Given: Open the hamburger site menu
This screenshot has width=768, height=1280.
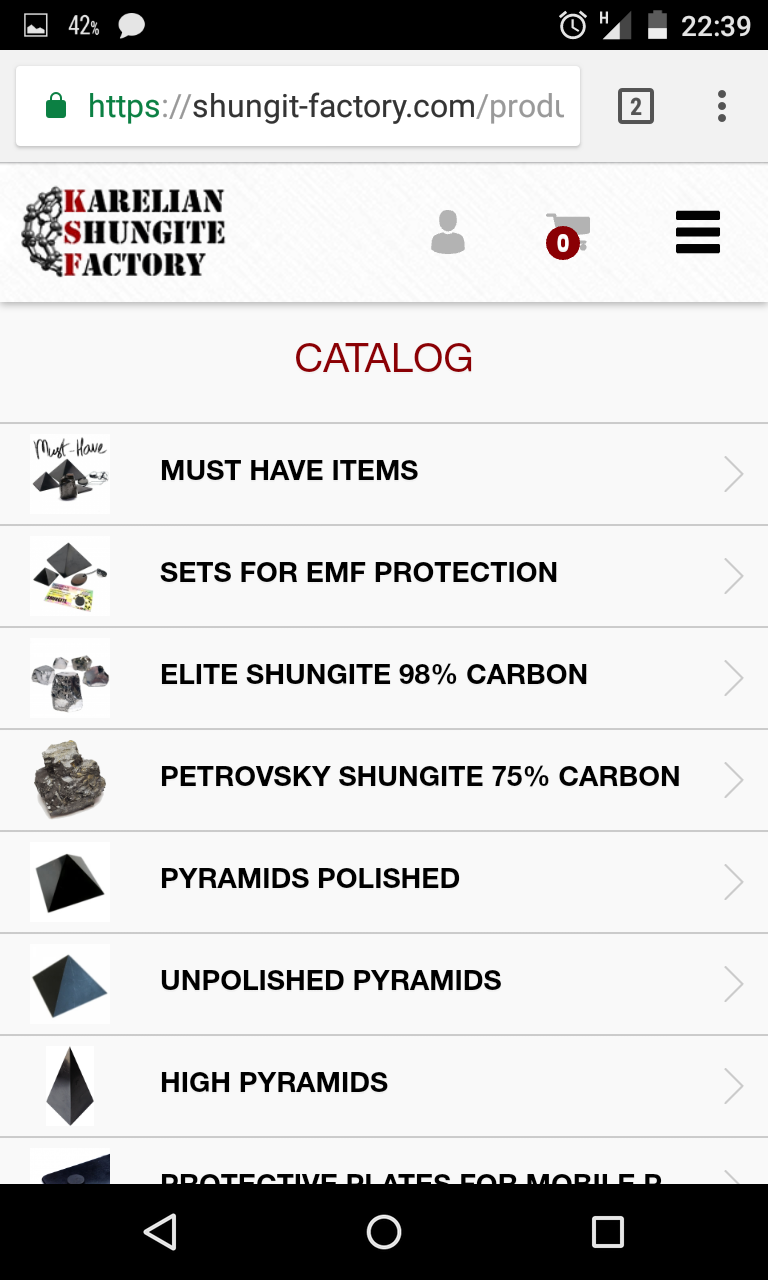Looking at the screenshot, I should click(698, 232).
